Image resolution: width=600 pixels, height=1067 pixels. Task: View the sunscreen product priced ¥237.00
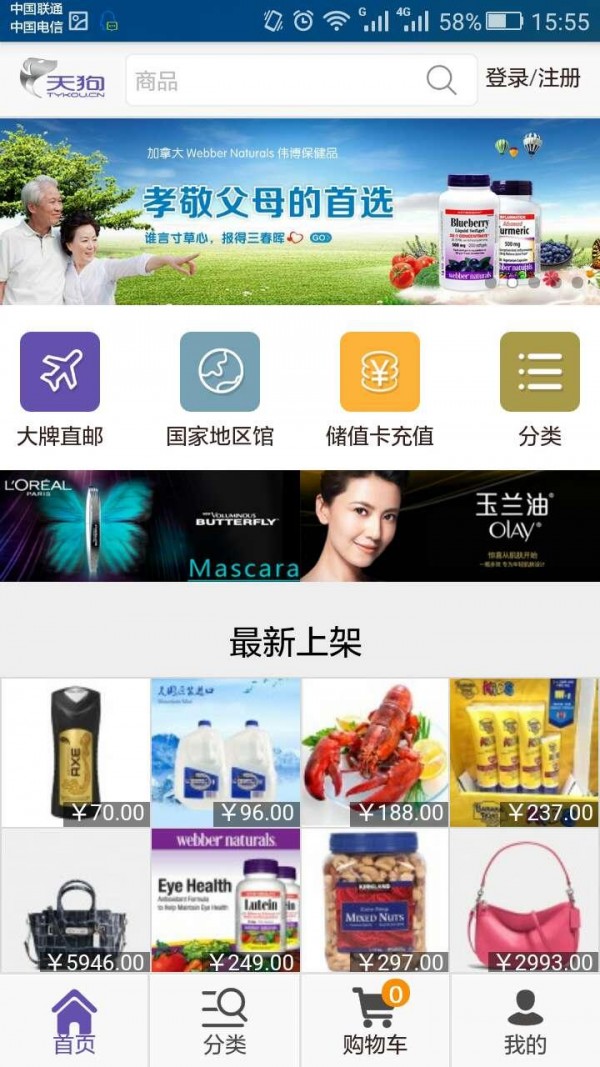click(524, 752)
